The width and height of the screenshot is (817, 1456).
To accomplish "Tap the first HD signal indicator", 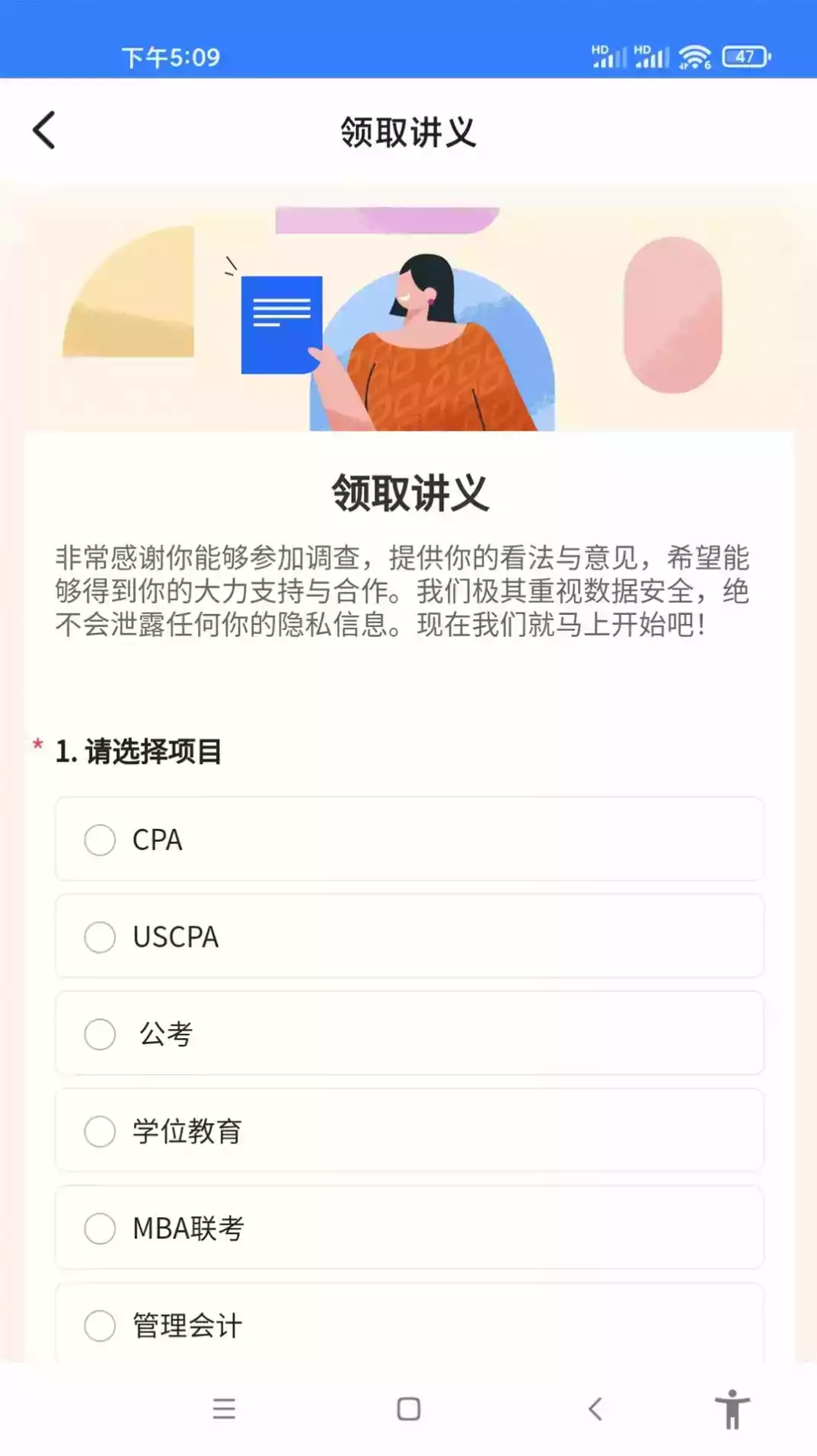I will [x=607, y=56].
